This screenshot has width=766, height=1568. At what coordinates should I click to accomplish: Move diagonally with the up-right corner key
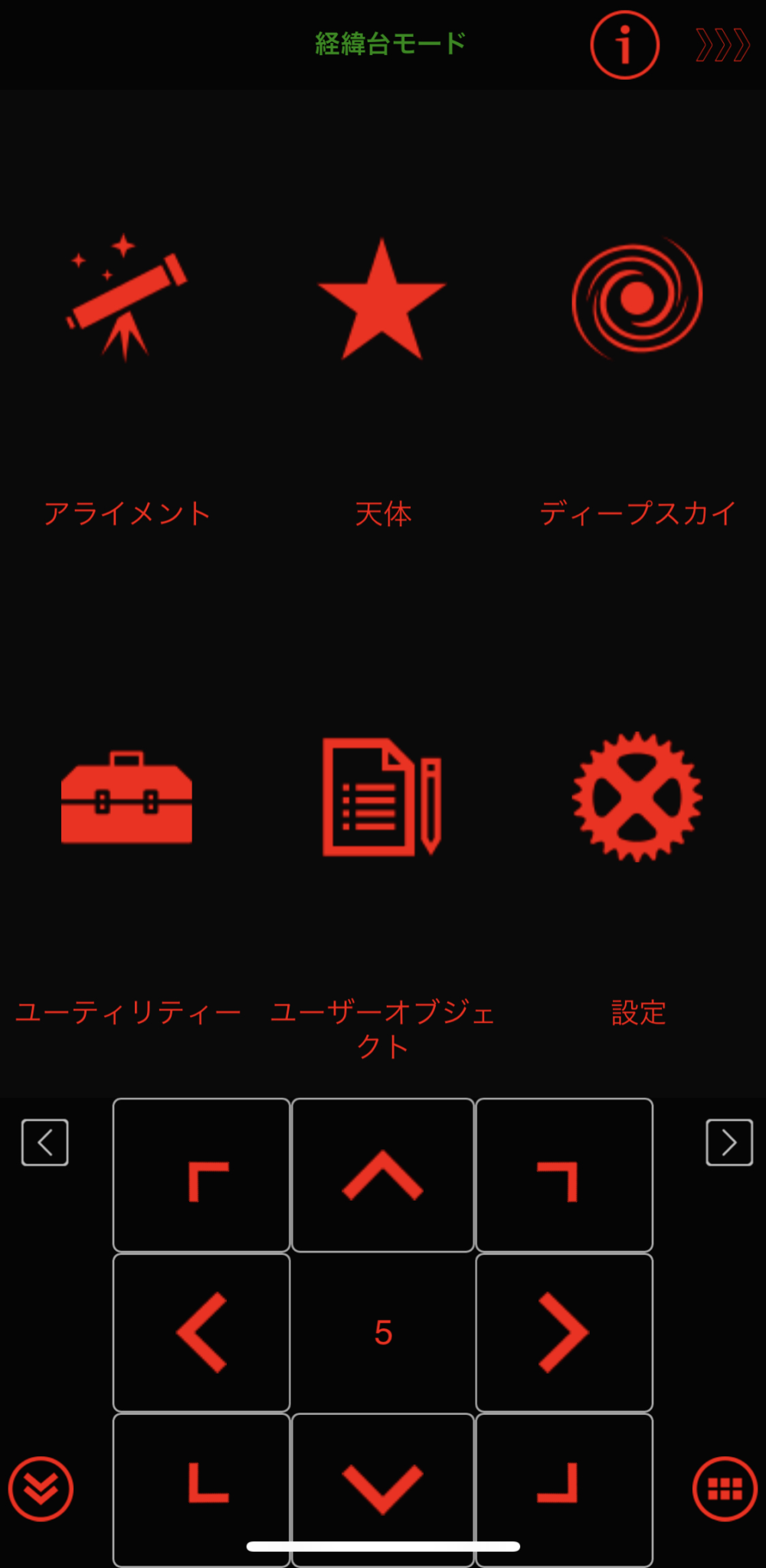(x=565, y=1175)
